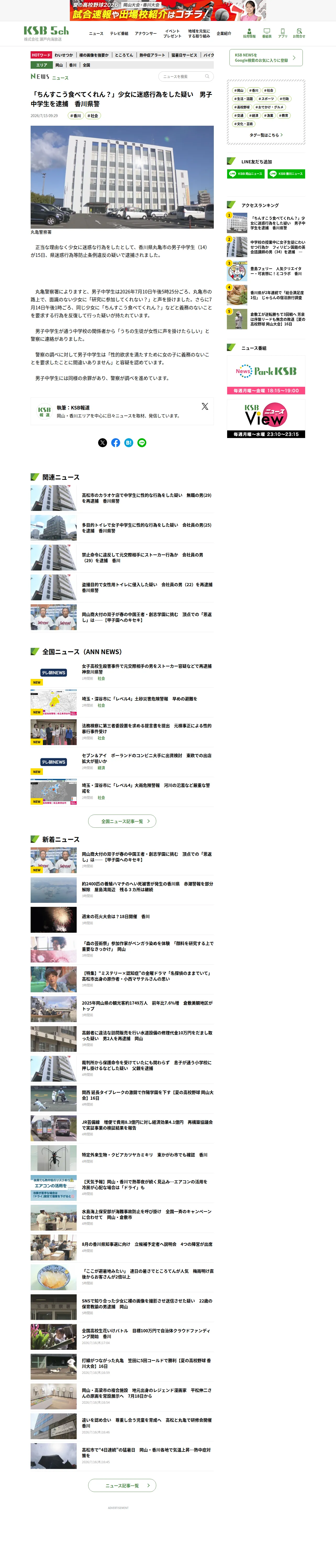The height and width of the screenshot is (1568, 336).
Task: Open the アプリ icon in header
Action: (x=282, y=33)
